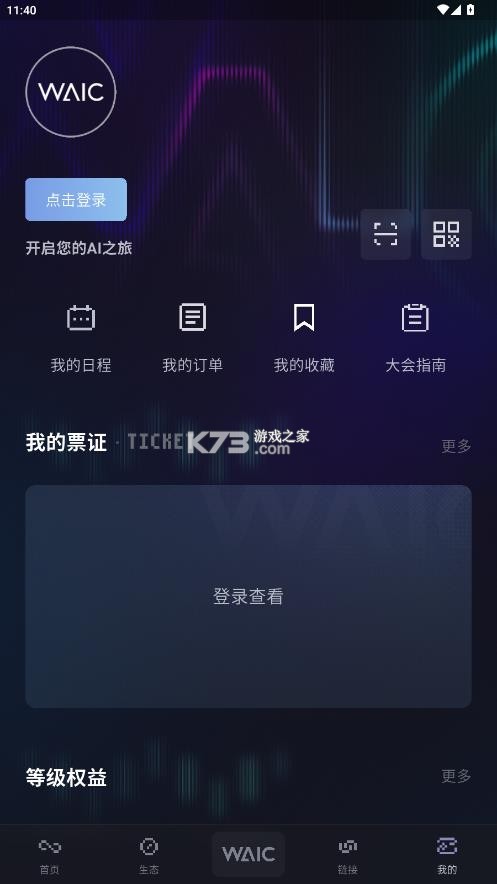Open the center WAIC tab
This screenshot has width=497, height=884.
(x=248, y=854)
